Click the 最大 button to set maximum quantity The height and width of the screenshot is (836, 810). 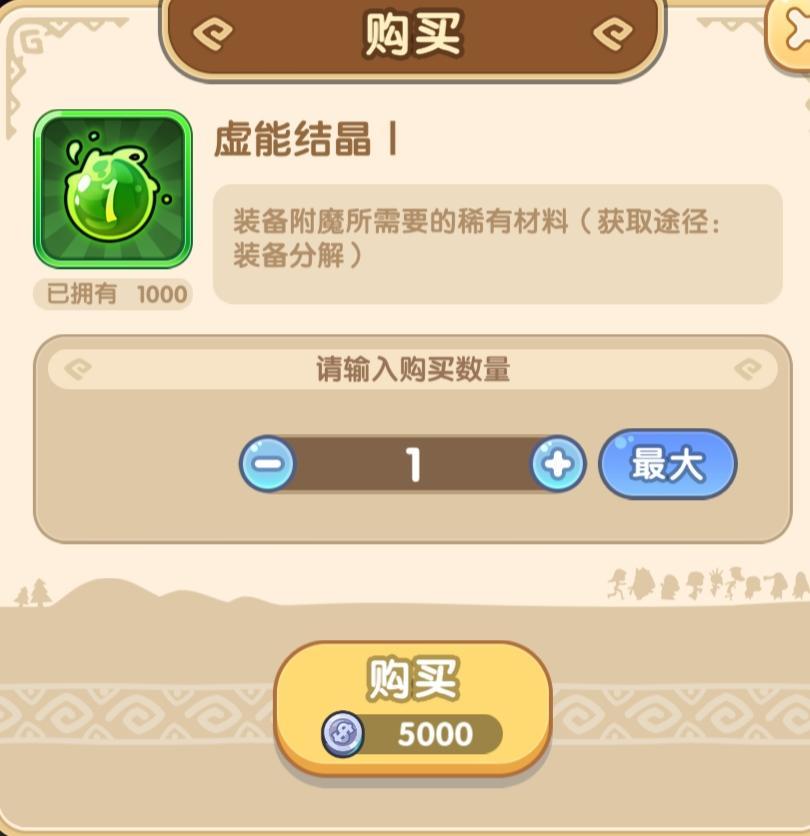[666, 462]
